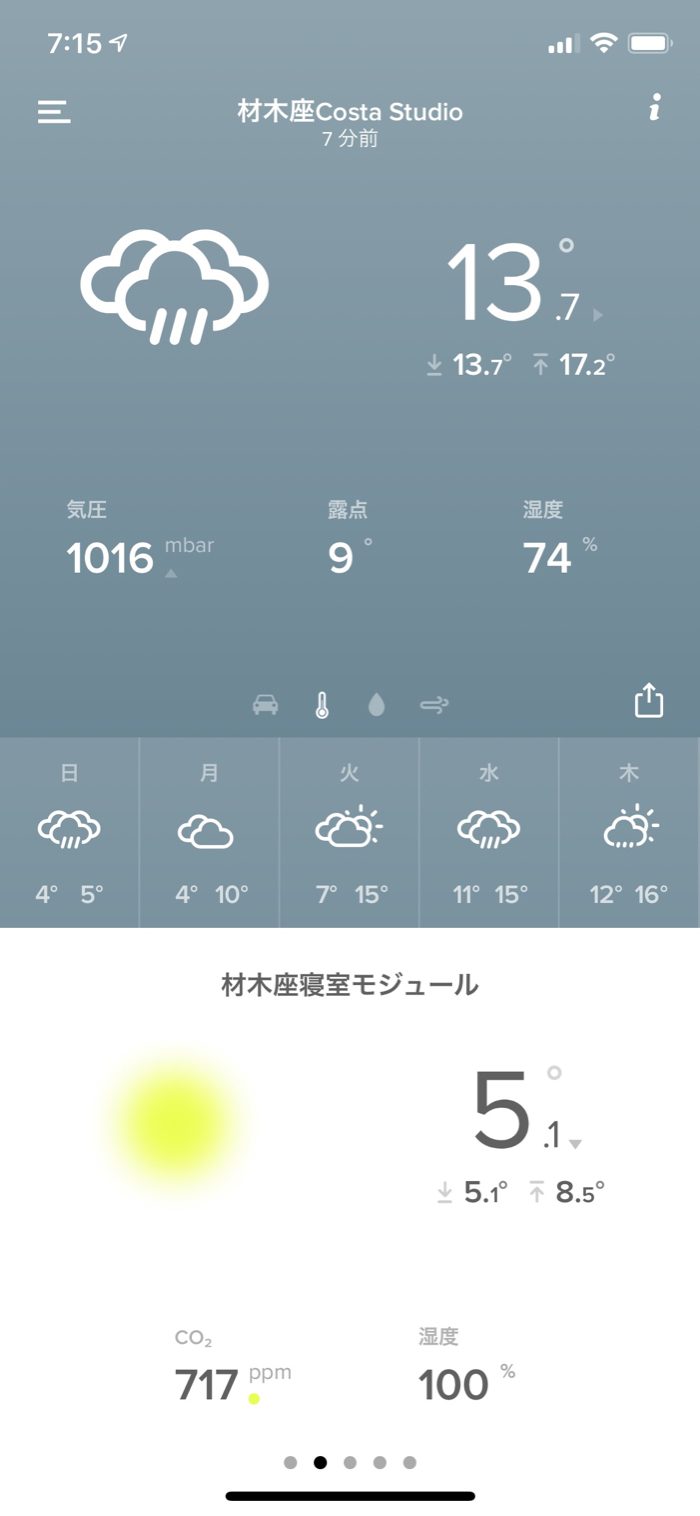View Tuesday (火) forecast details

[x=349, y=832]
